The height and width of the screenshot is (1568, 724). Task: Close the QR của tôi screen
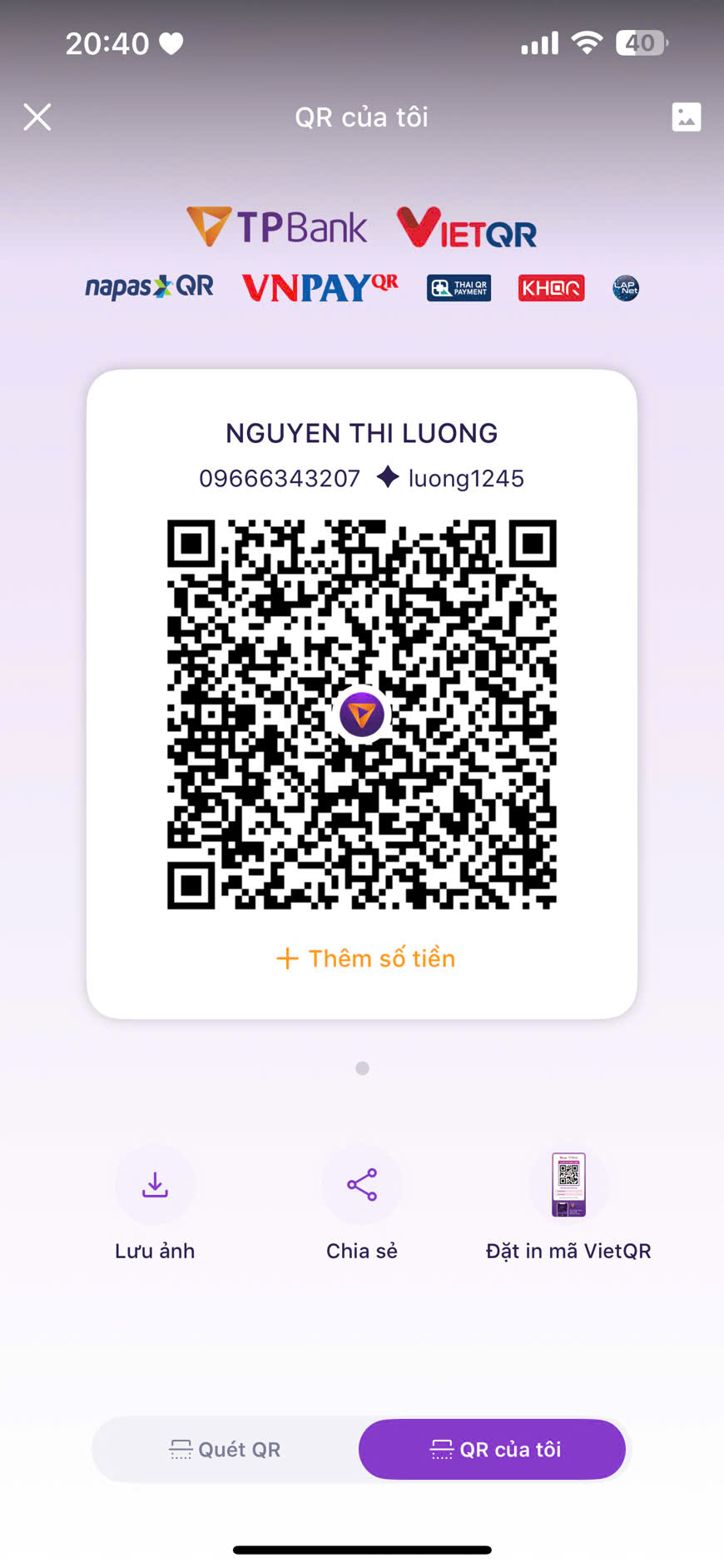click(37, 117)
